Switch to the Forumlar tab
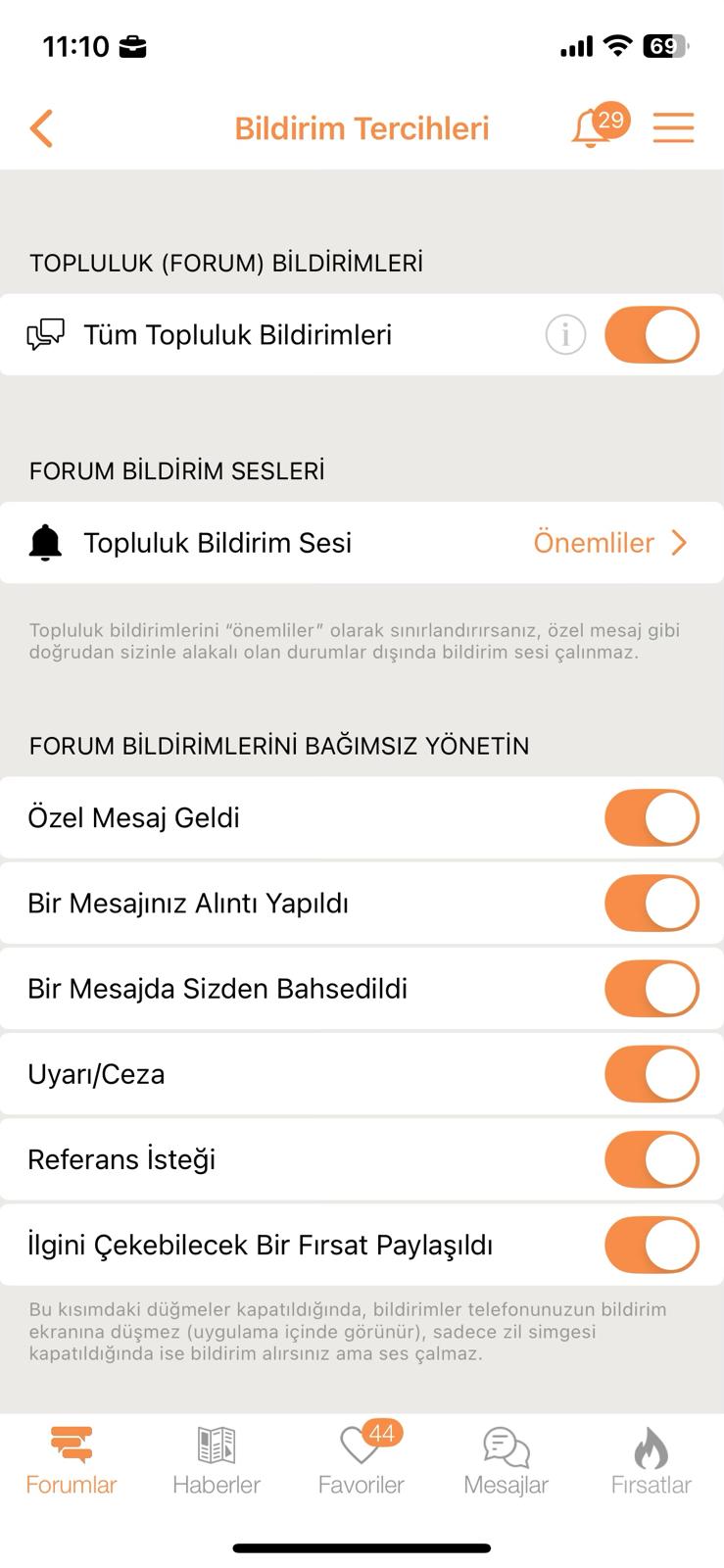724x1568 pixels. point(72,1460)
